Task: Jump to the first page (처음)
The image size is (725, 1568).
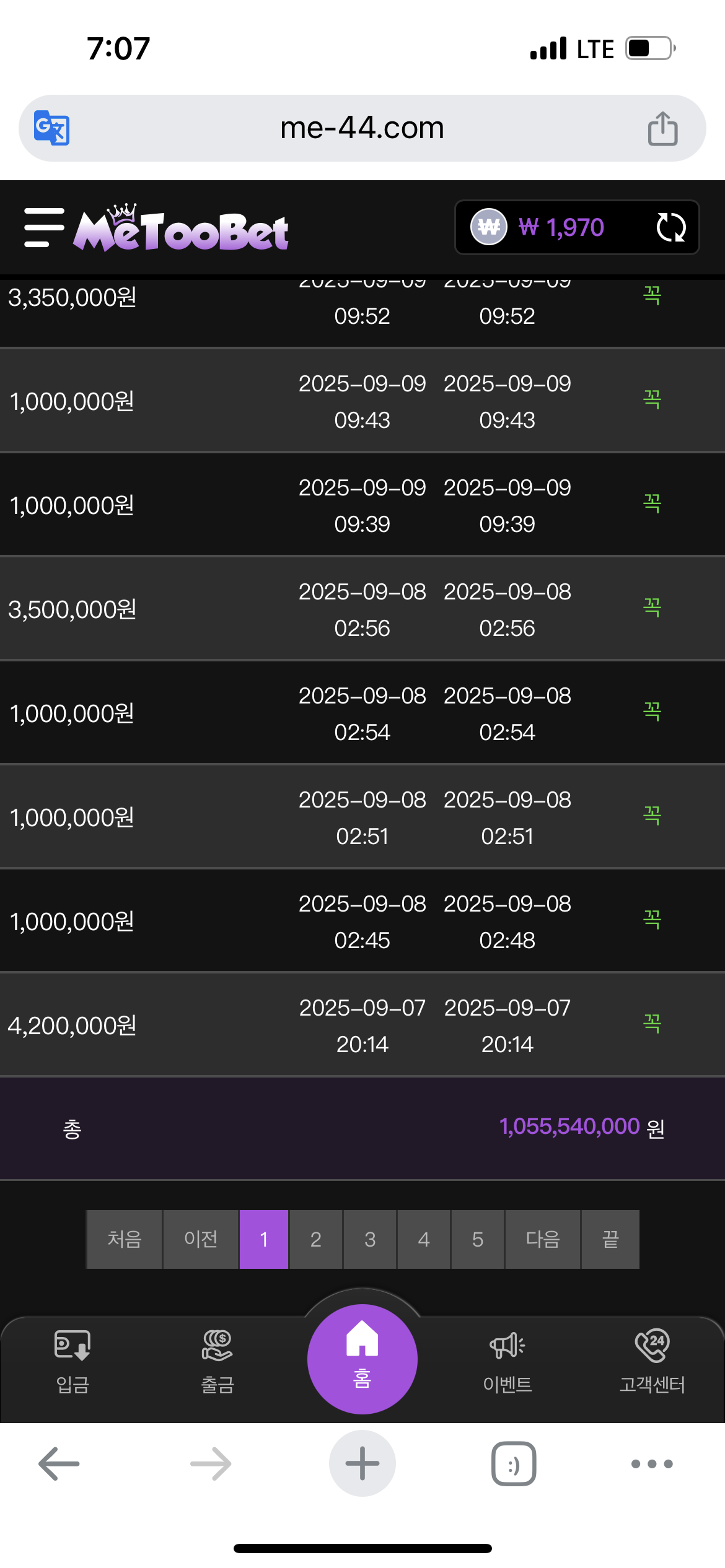Action: tap(125, 1239)
